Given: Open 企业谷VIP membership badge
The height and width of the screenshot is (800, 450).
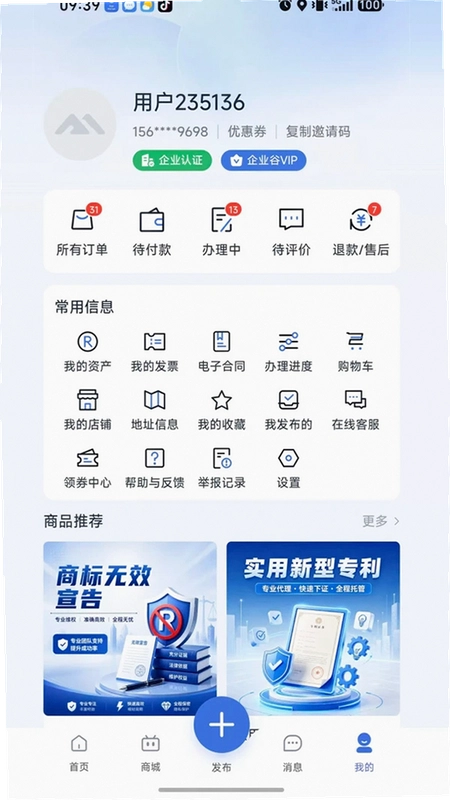Looking at the screenshot, I should point(264,160).
